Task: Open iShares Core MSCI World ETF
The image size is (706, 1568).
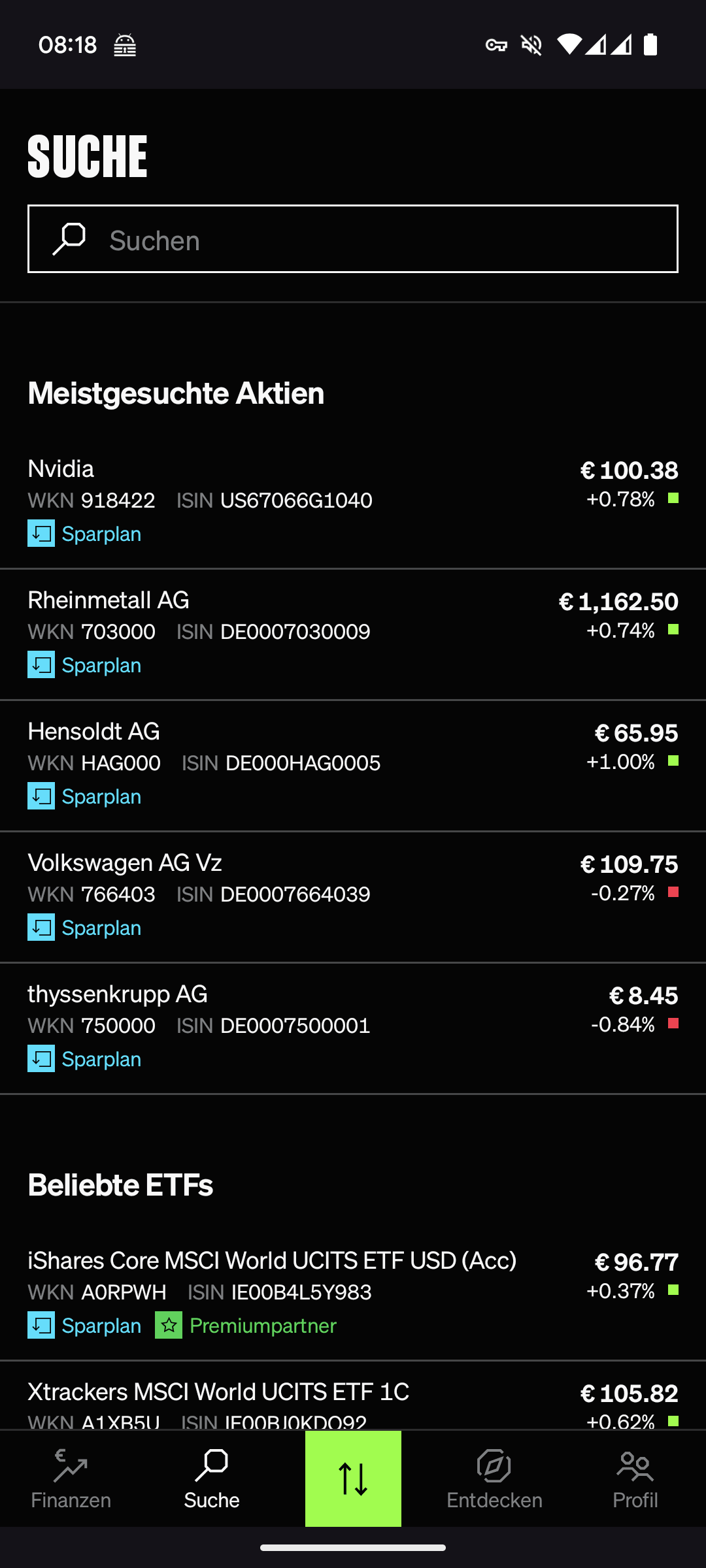Action: (x=353, y=1295)
